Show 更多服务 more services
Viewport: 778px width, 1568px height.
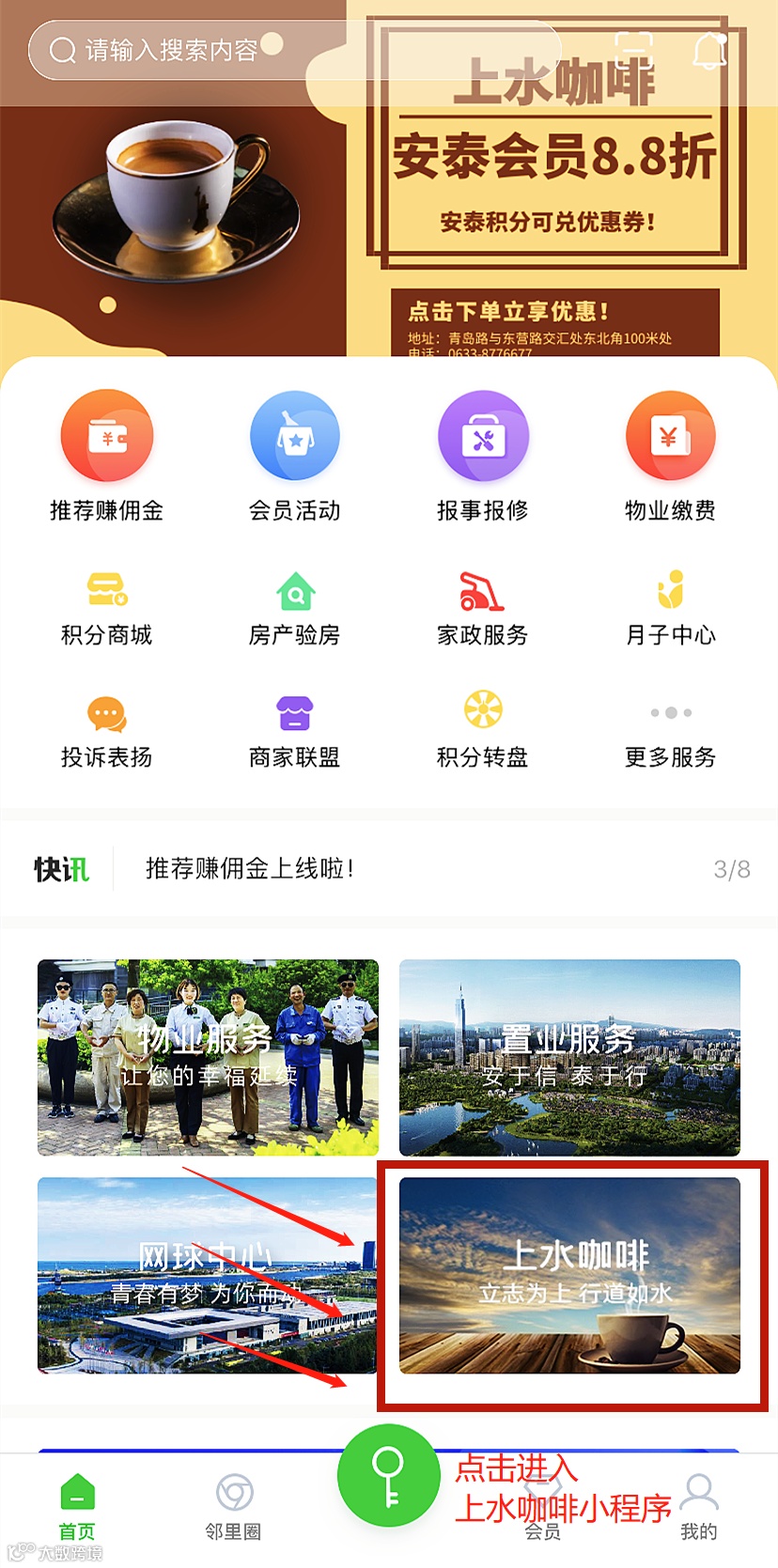pyautogui.click(x=670, y=731)
